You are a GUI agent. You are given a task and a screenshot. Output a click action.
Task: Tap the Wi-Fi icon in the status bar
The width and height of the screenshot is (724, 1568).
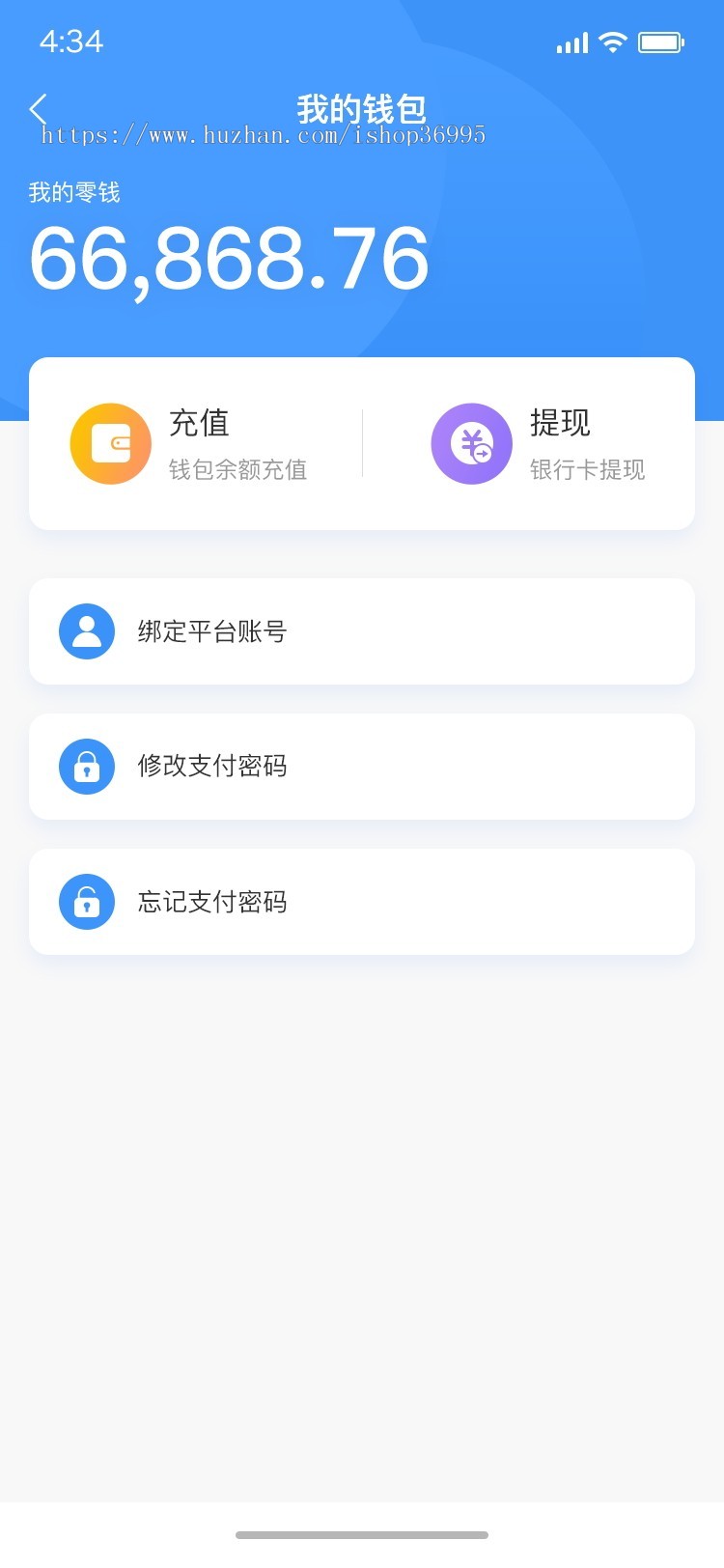click(x=612, y=42)
